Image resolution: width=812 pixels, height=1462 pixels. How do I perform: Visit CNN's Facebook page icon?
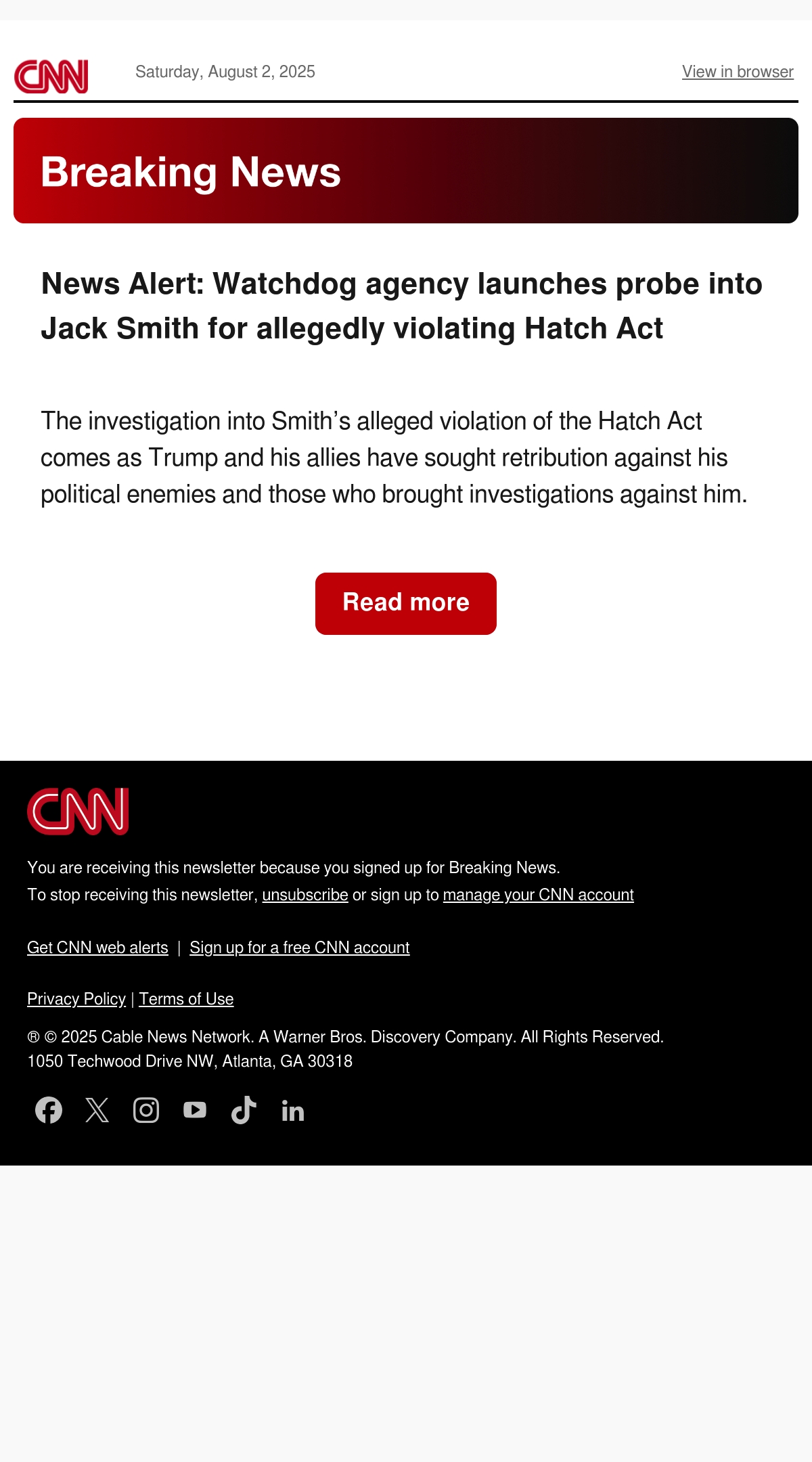point(49,1110)
